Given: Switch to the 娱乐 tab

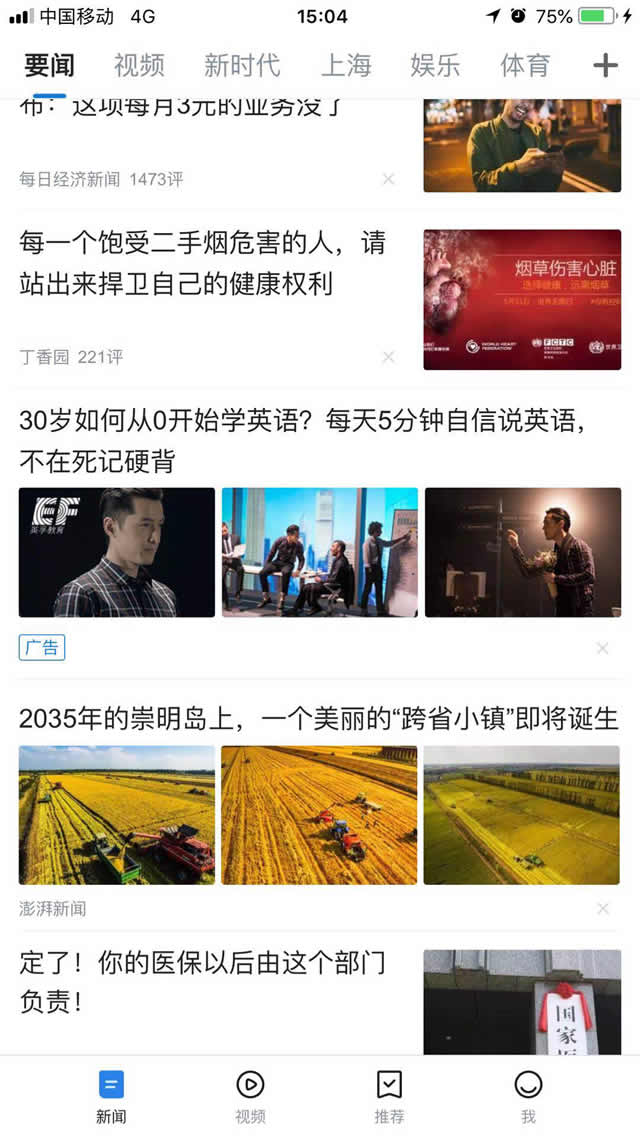Looking at the screenshot, I should [x=435, y=66].
